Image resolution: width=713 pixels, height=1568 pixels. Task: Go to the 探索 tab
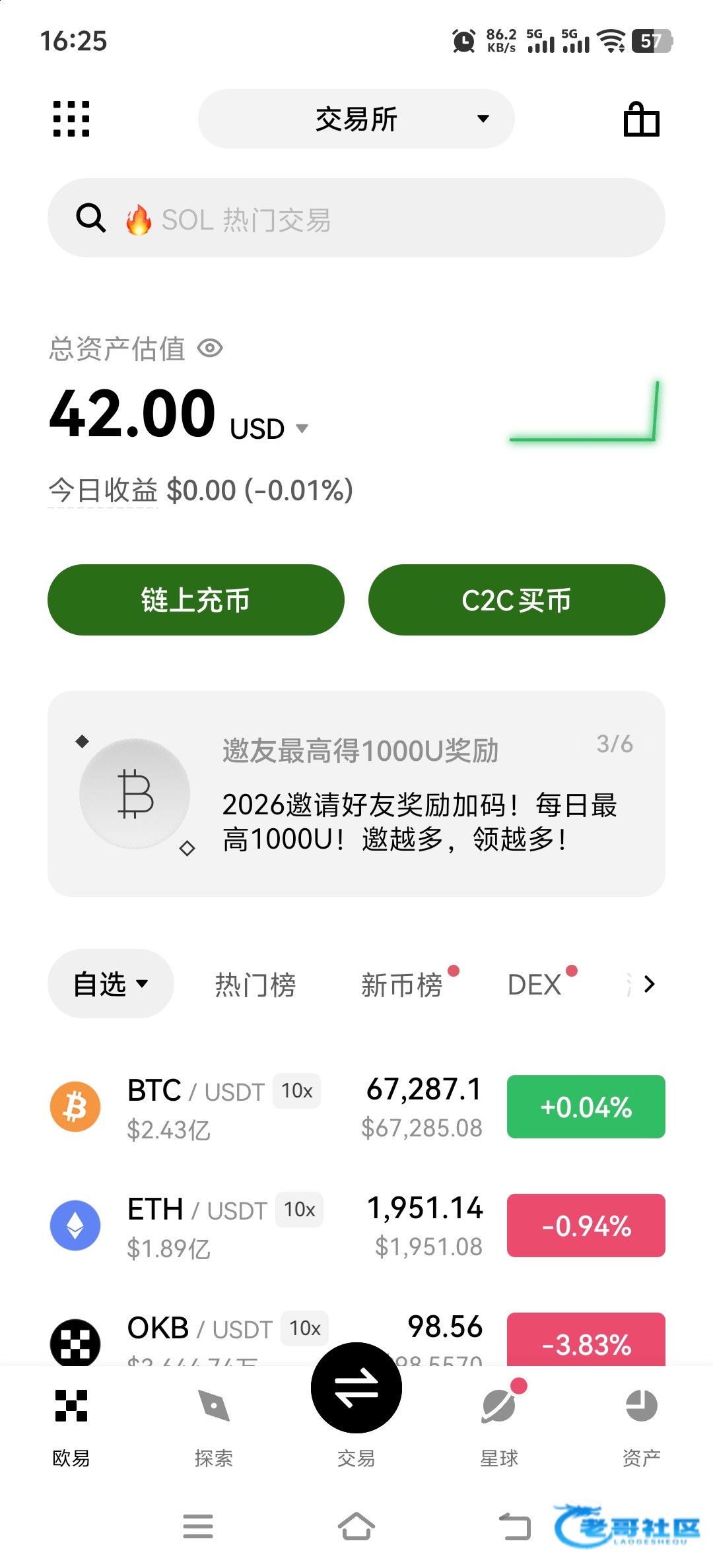click(x=214, y=1427)
